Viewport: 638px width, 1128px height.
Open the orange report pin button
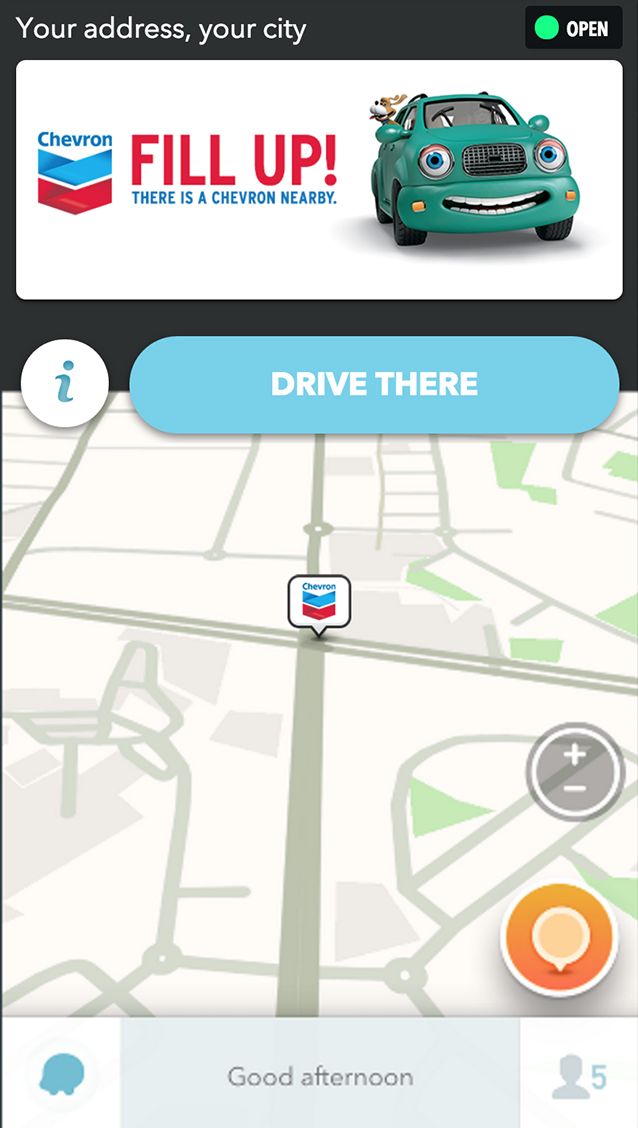click(x=558, y=940)
